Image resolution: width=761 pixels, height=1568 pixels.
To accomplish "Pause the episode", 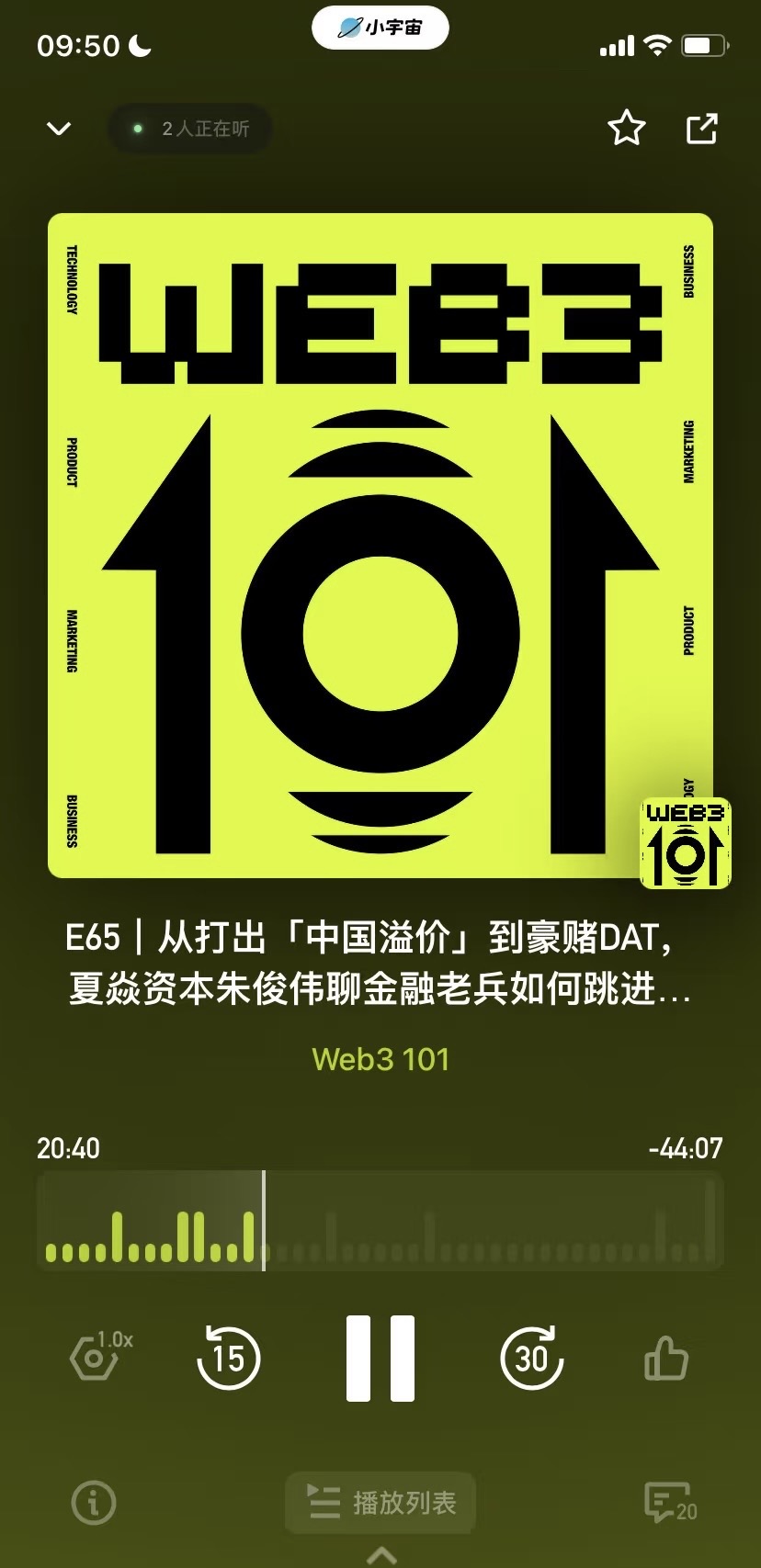I will pyautogui.click(x=380, y=1358).
